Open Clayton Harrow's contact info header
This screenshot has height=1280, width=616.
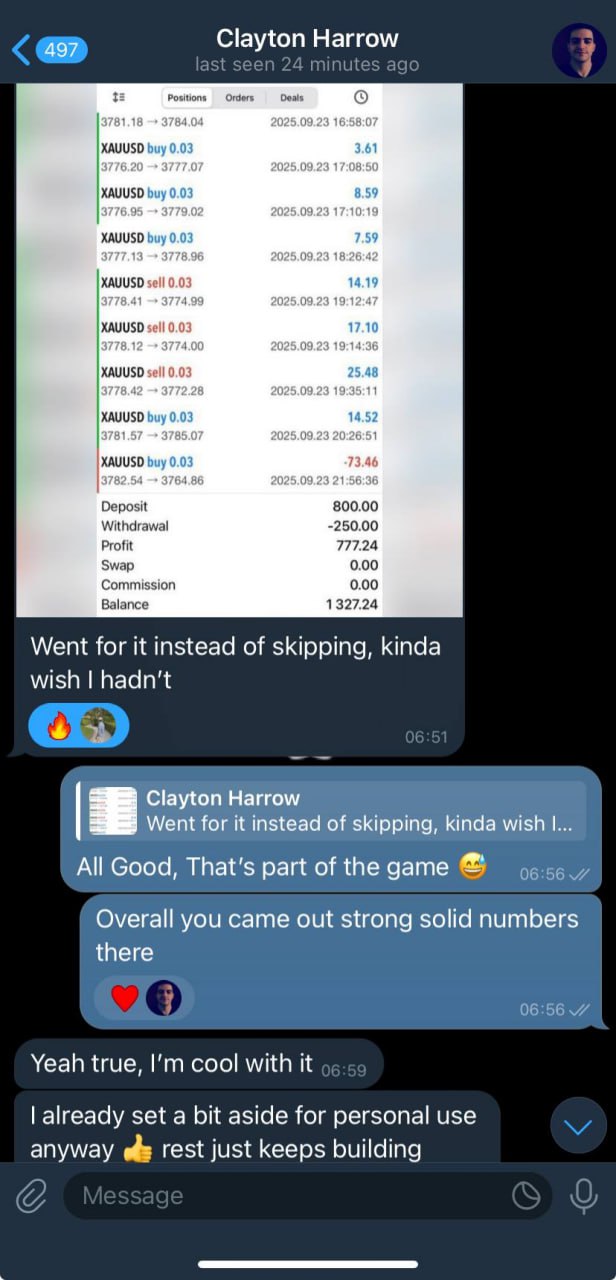[307, 50]
